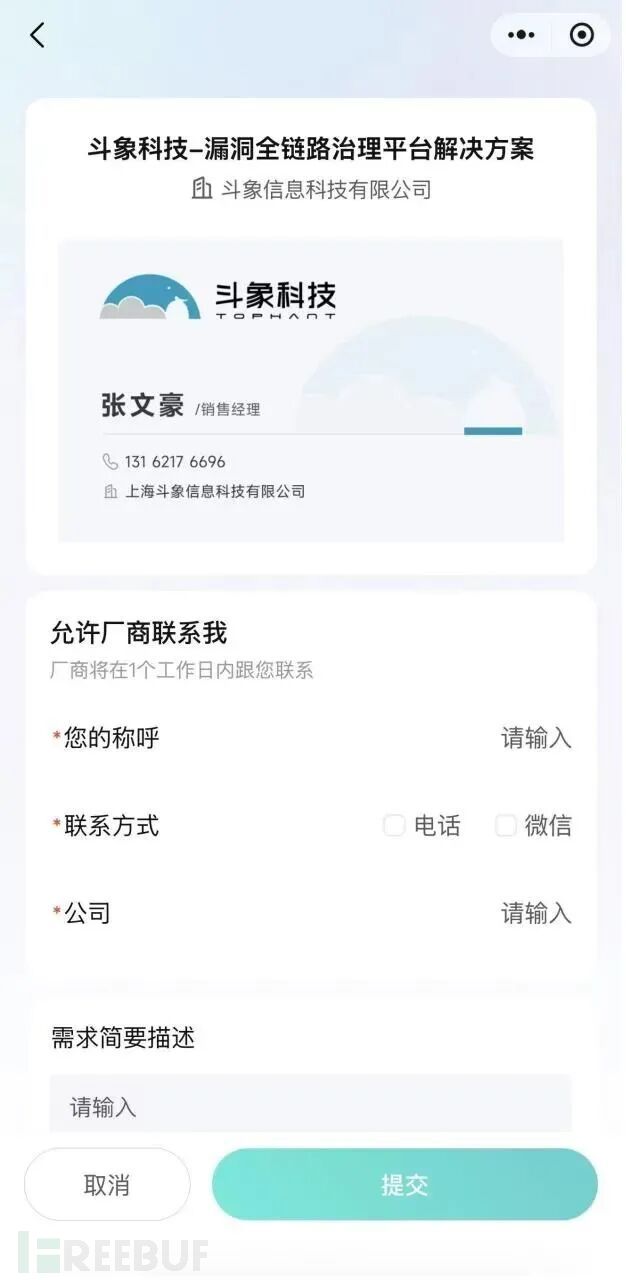Go back using the top-left arrow
Viewport: 626px width, 1280px height.
(38, 36)
